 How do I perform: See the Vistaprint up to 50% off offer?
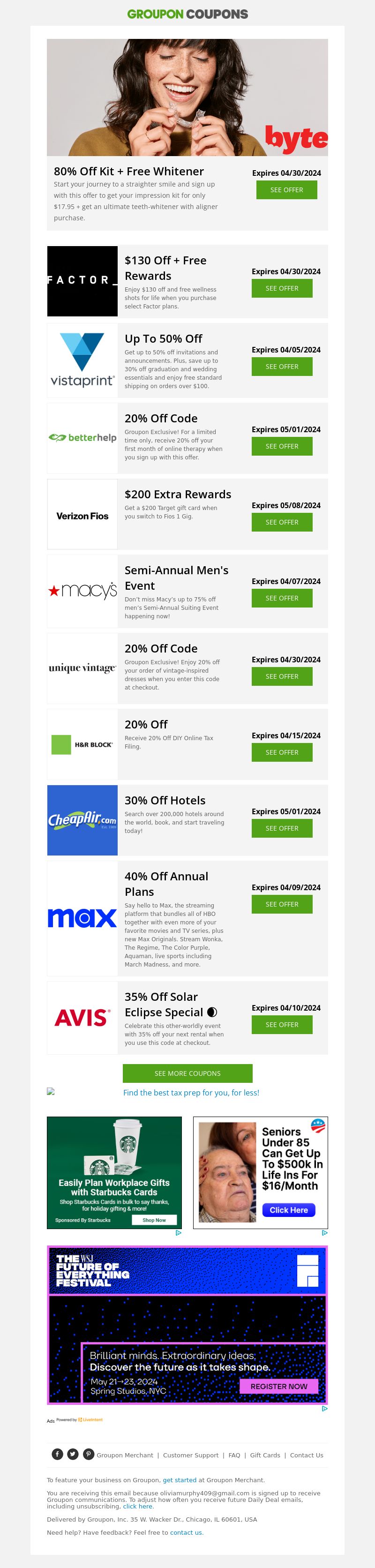pyautogui.click(x=281, y=367)
